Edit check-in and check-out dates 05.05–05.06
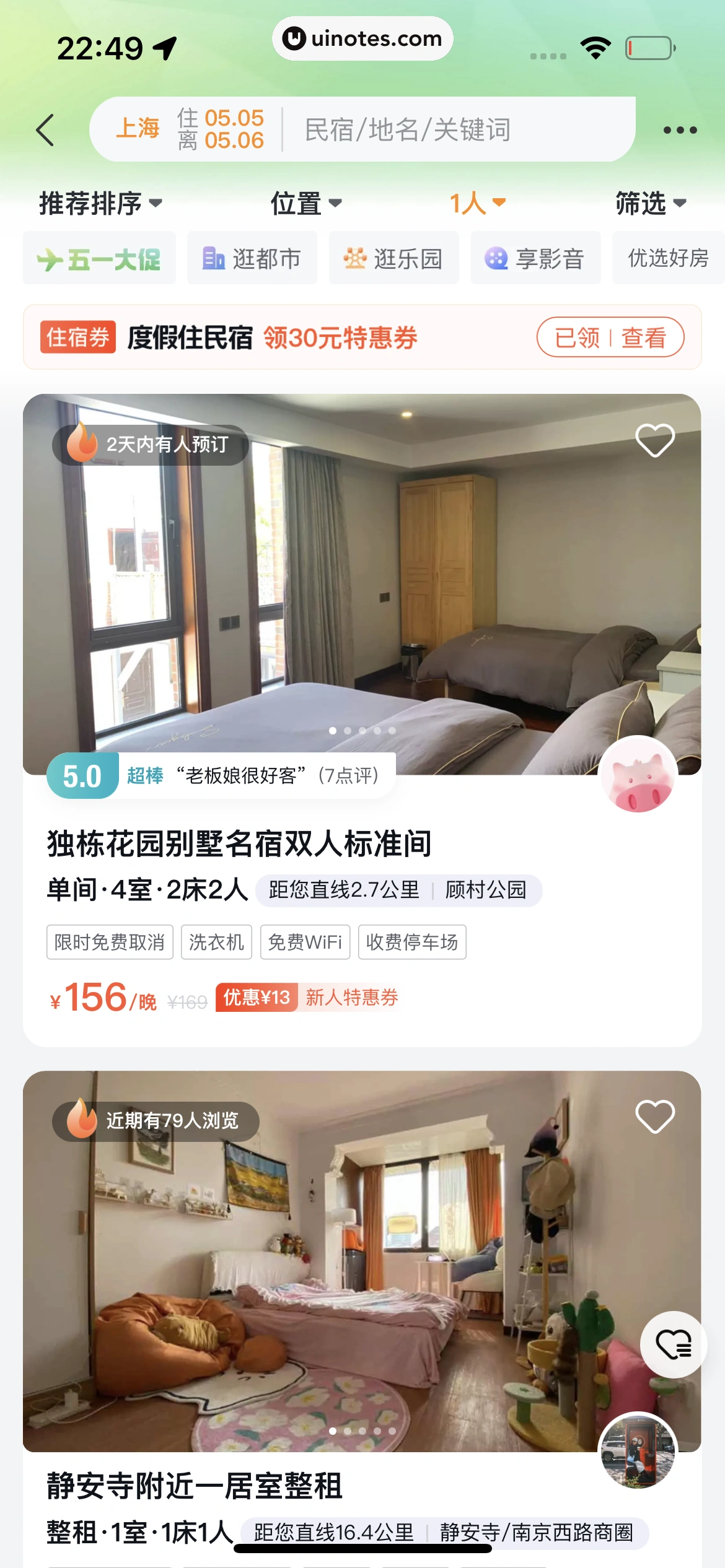Image resolution: width=725 pixels, height=1568 pixels. [221, 129]
